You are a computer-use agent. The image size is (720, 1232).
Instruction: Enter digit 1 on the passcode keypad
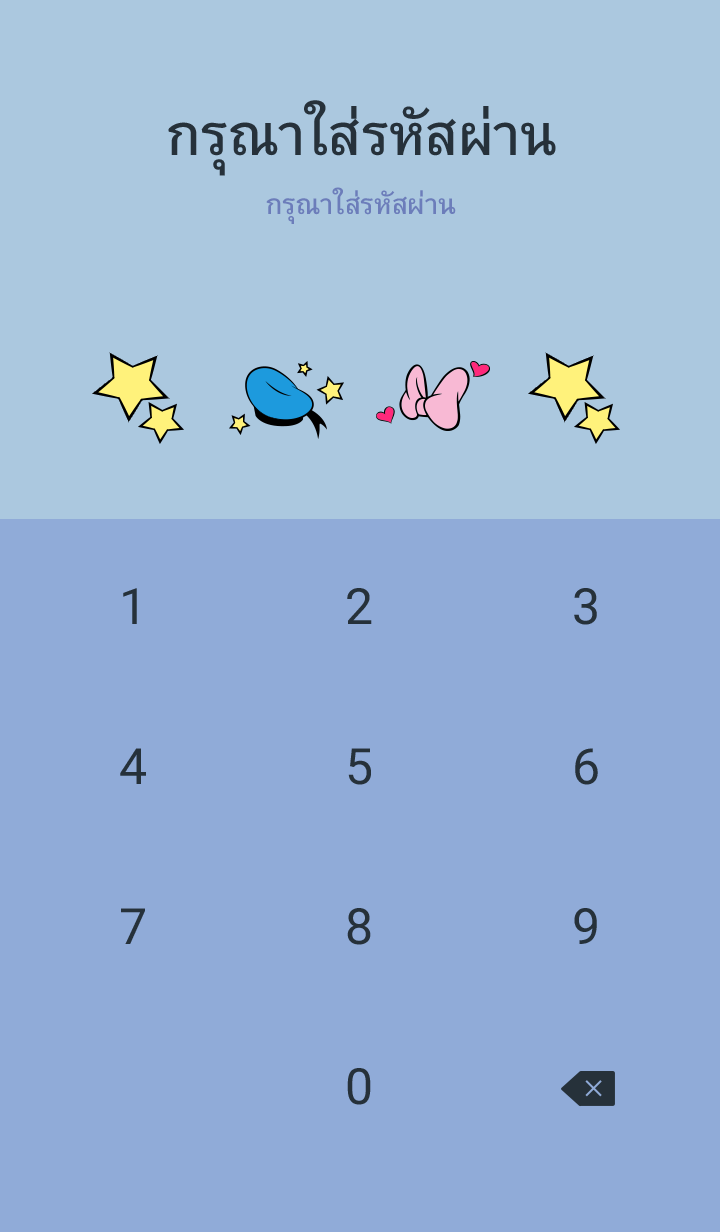tap(132, 607)
